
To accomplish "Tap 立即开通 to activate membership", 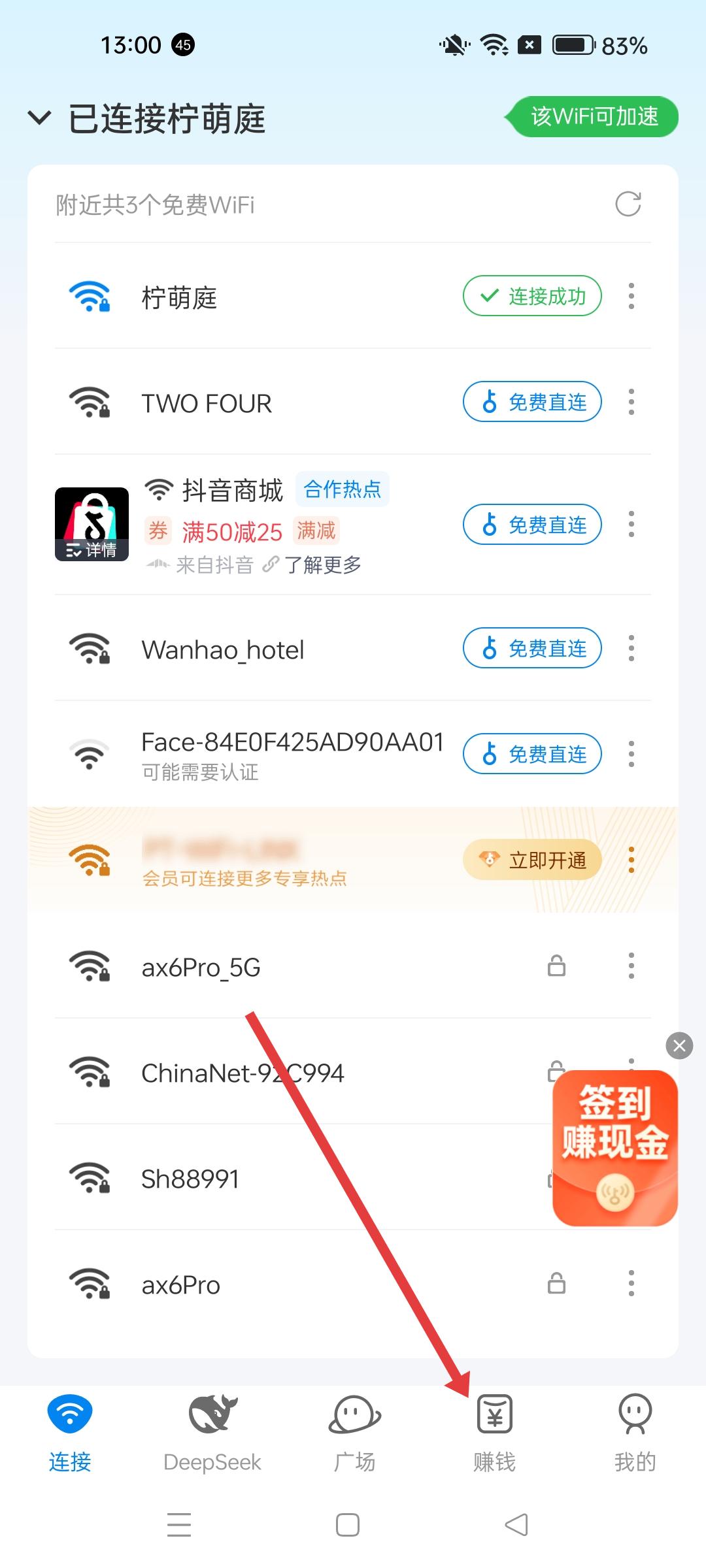I will 532,860.
